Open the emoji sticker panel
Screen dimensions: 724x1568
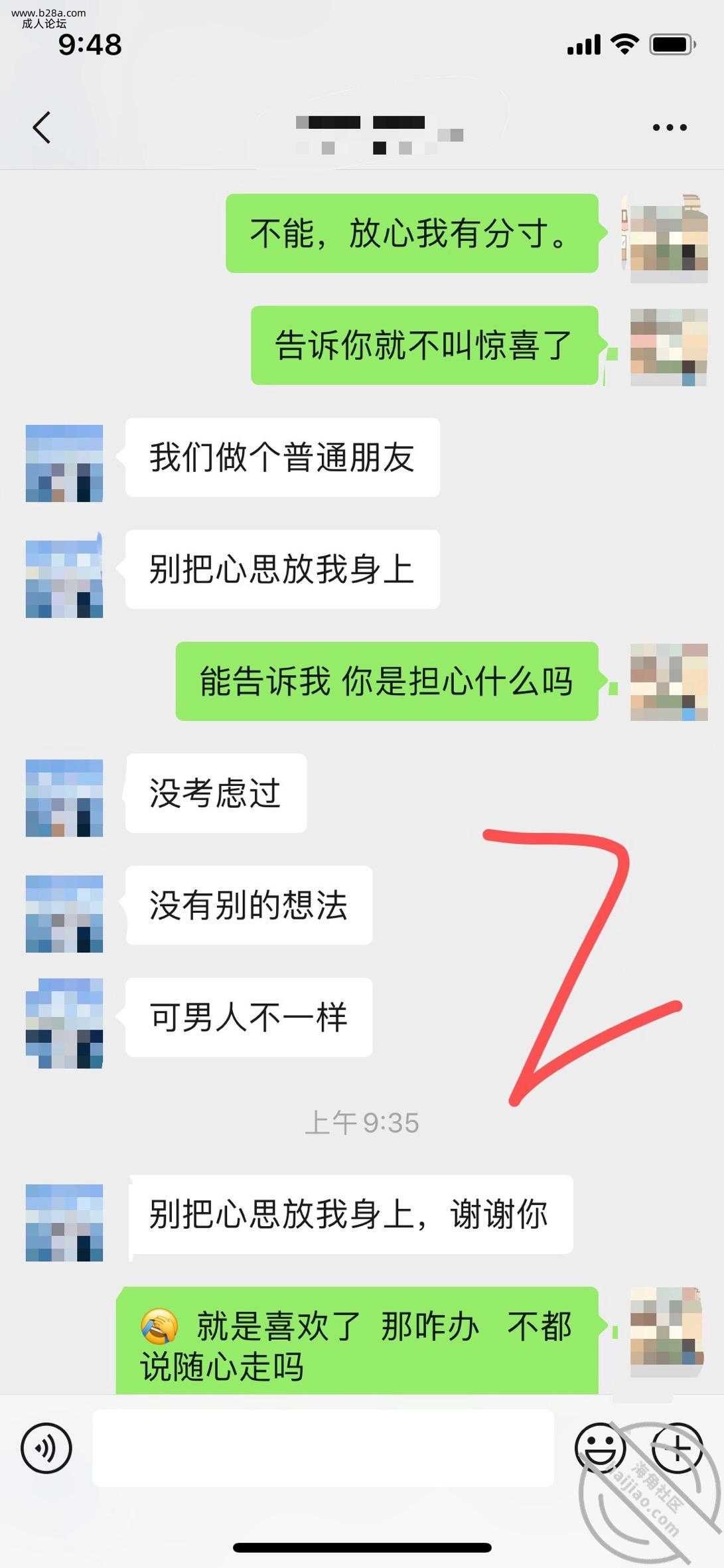point(599,1448)
